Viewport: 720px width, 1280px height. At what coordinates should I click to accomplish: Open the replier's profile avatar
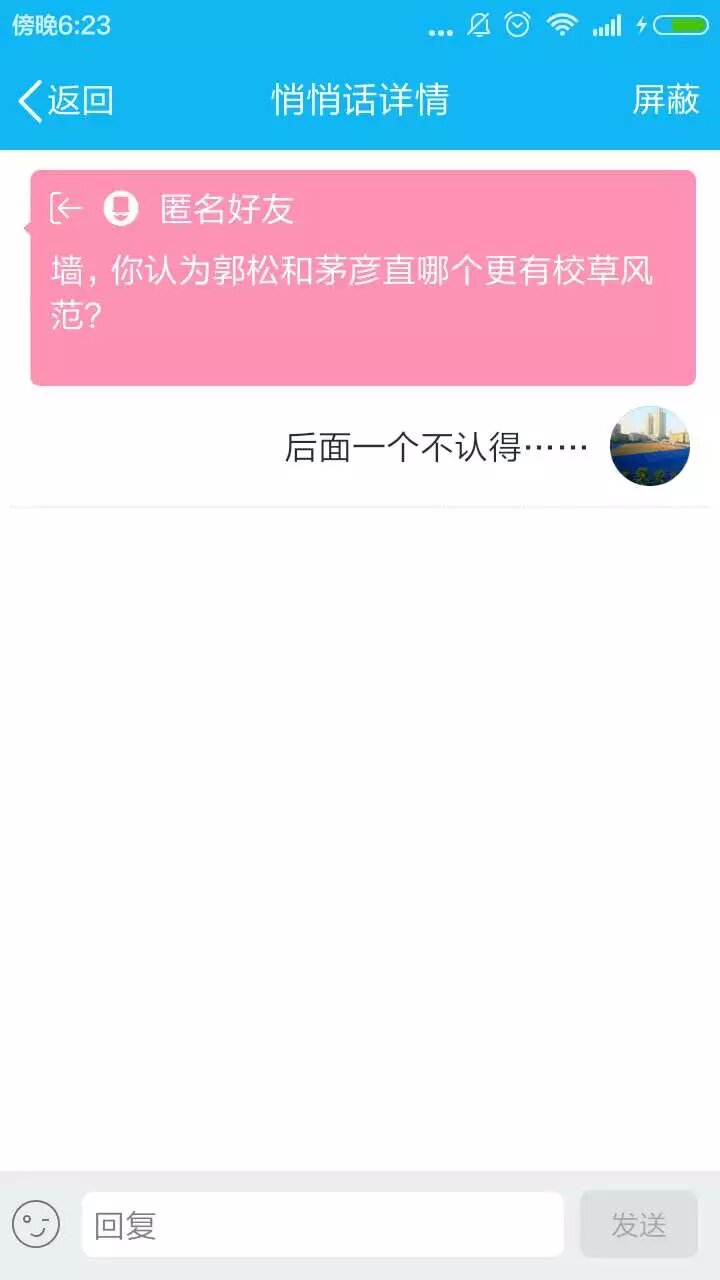tap(649, 446)
